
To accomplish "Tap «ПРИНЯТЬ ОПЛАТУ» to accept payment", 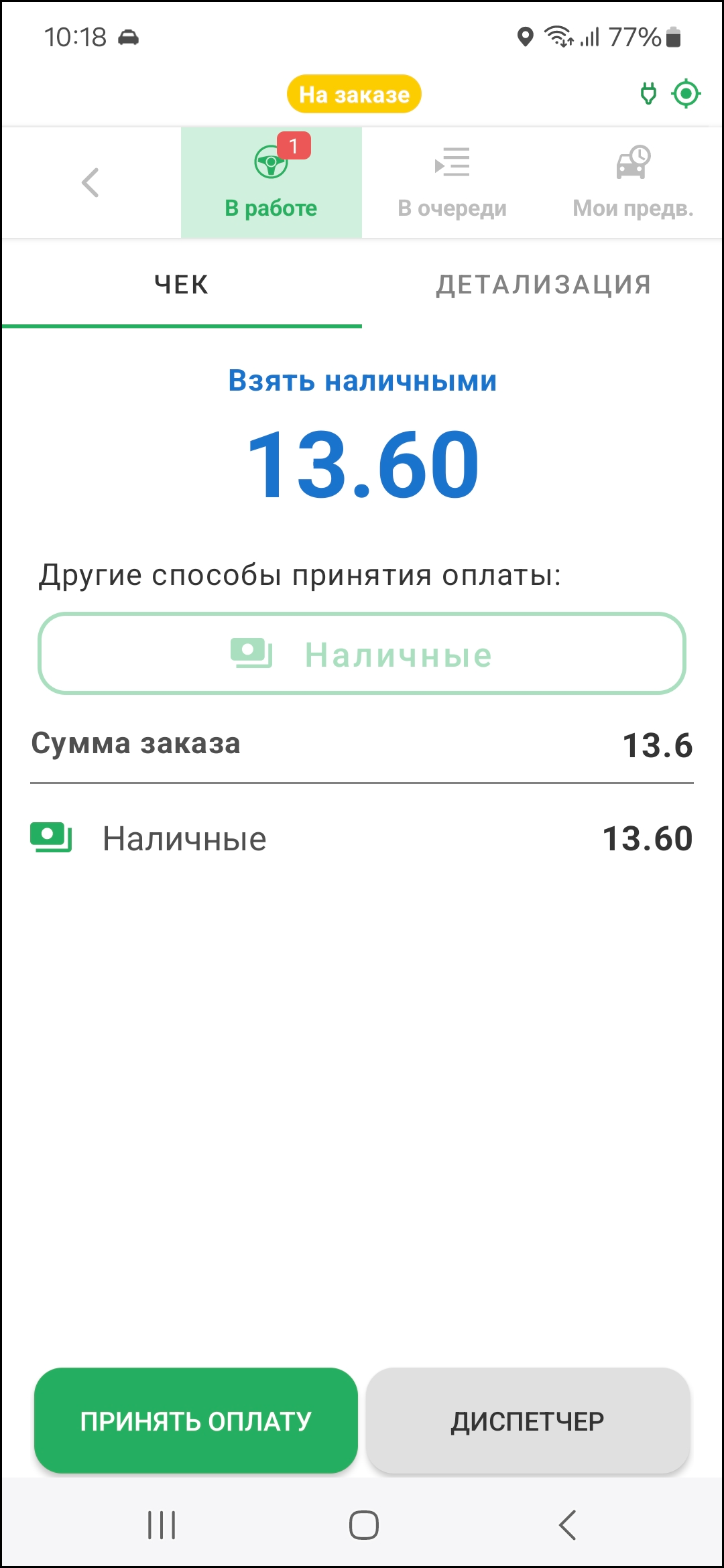I will click(x=196, y=1421).
